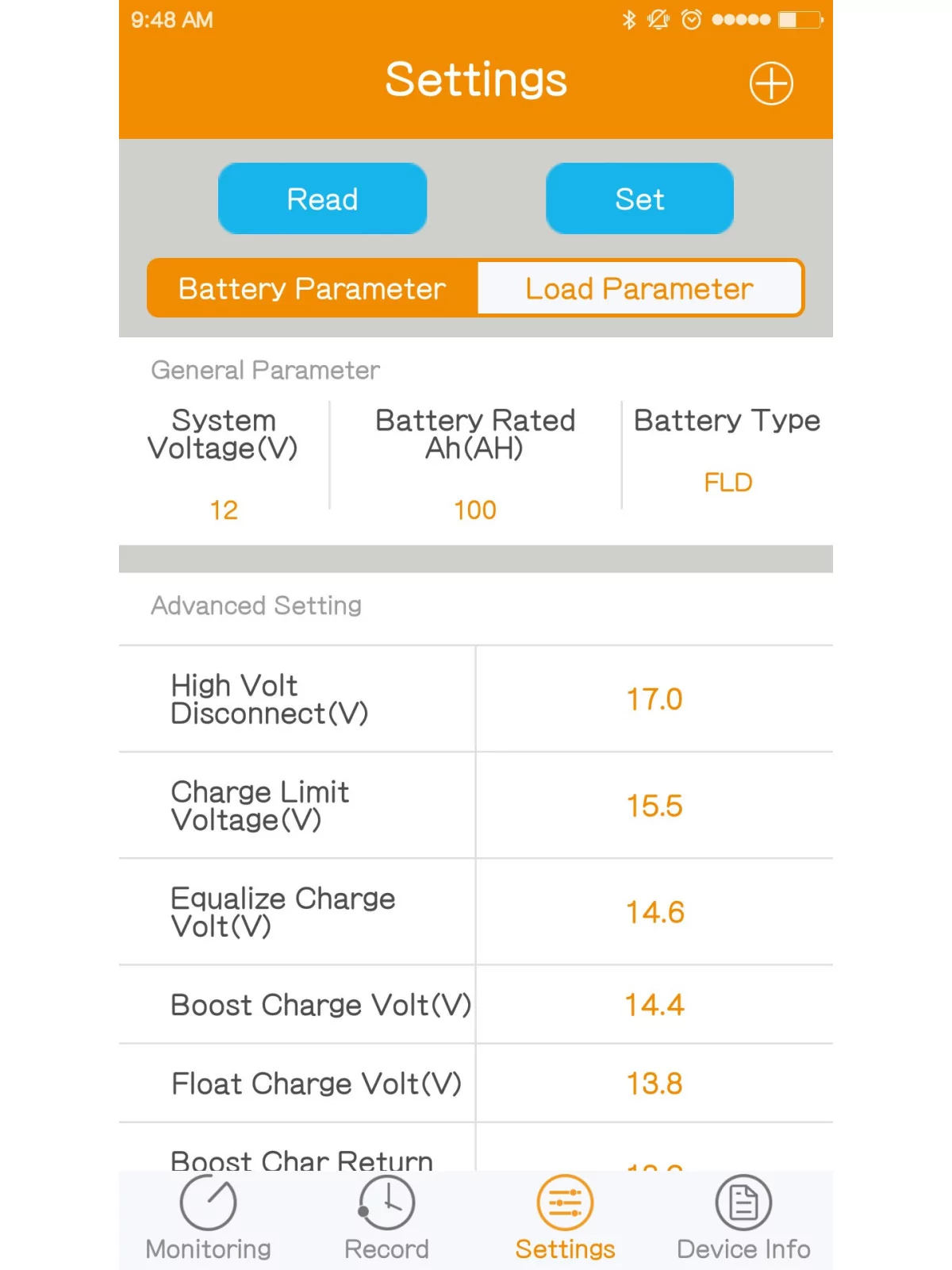Change Battery Type FLD
Screen dimensions: 952x1270
(727, 483)
